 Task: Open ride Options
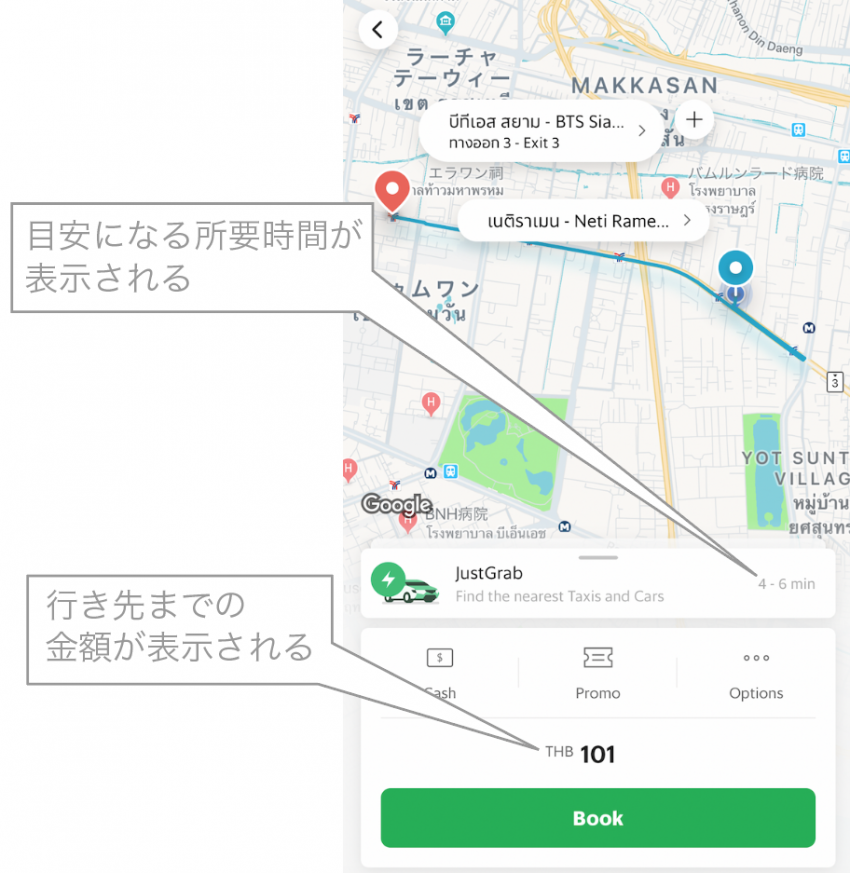pos(755,672)
